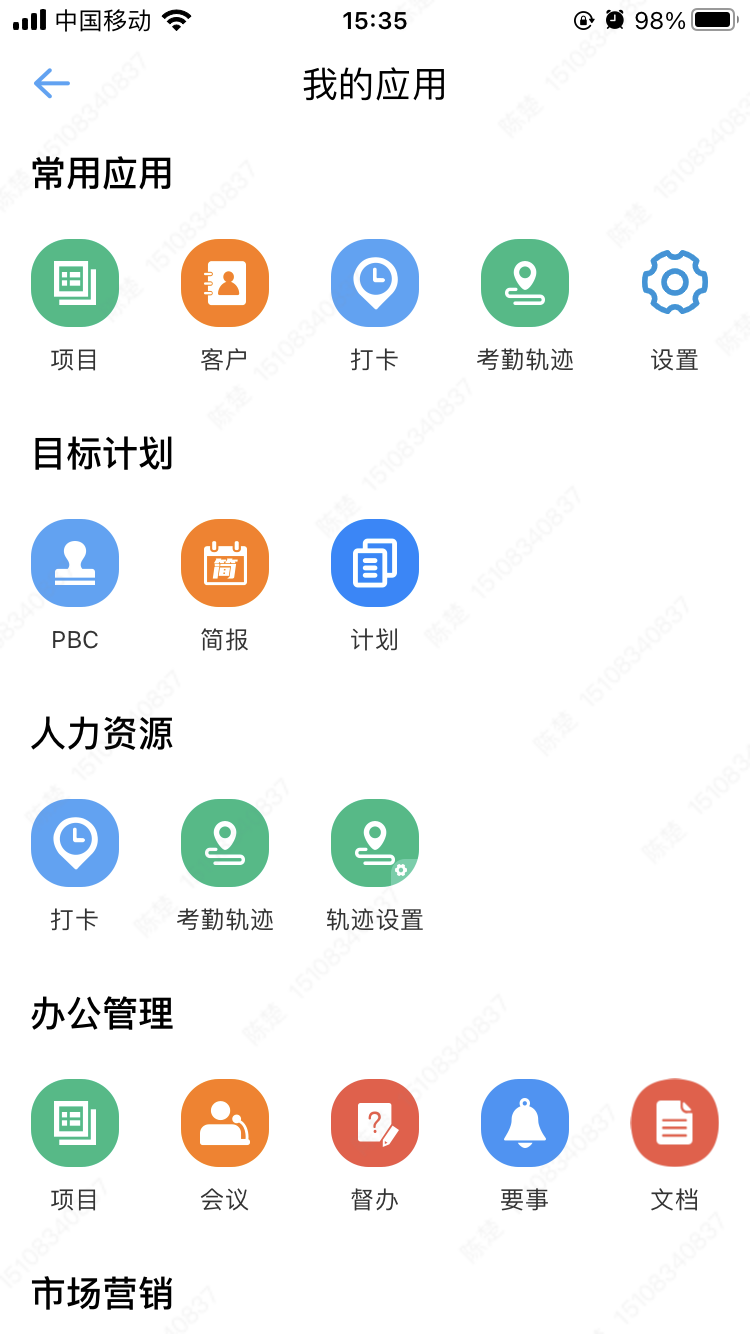Select the 市场营销 section header
750x1334 pixels.
pyautogui.click(x=101, y=1296)
